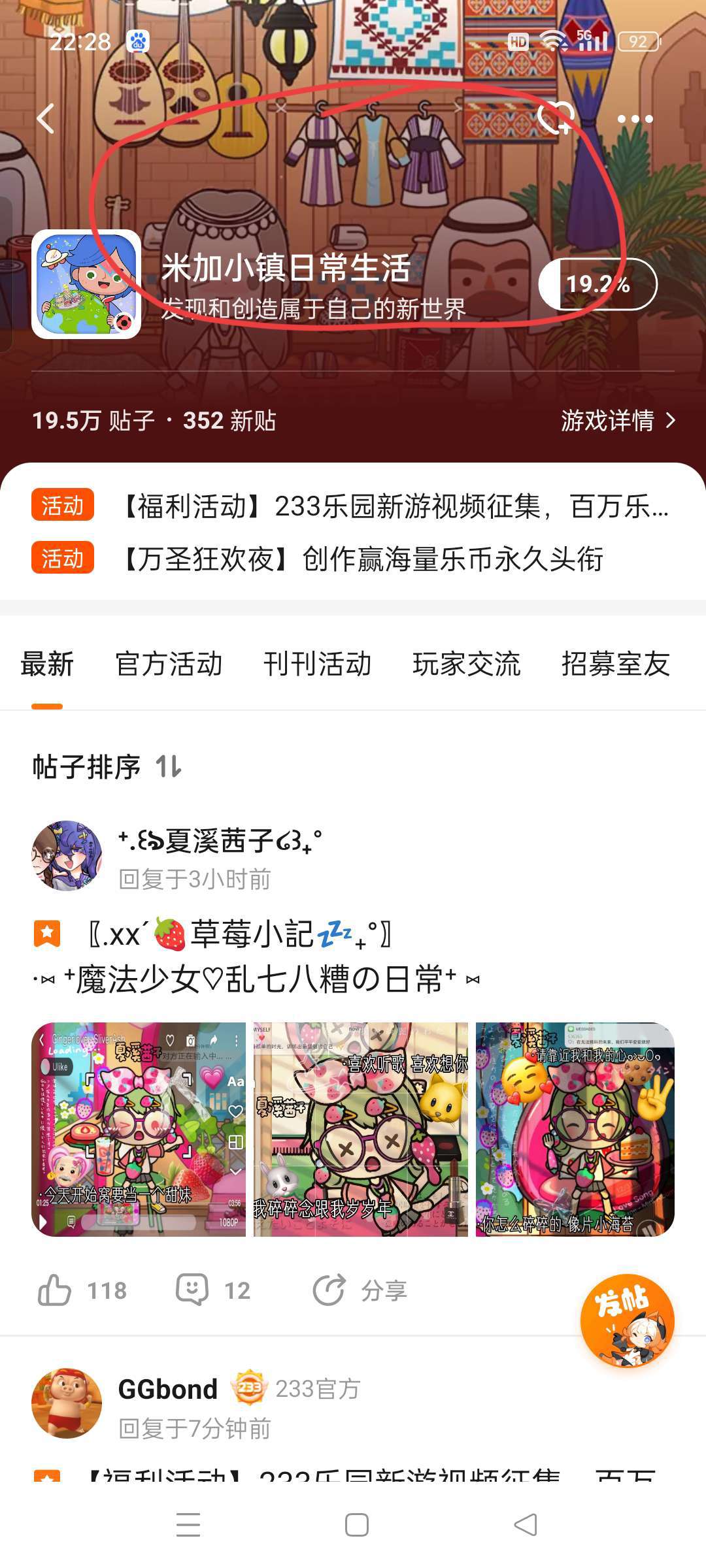Open 游戏详情 game details
706x1568 pixels.
(x=618, y=421)
